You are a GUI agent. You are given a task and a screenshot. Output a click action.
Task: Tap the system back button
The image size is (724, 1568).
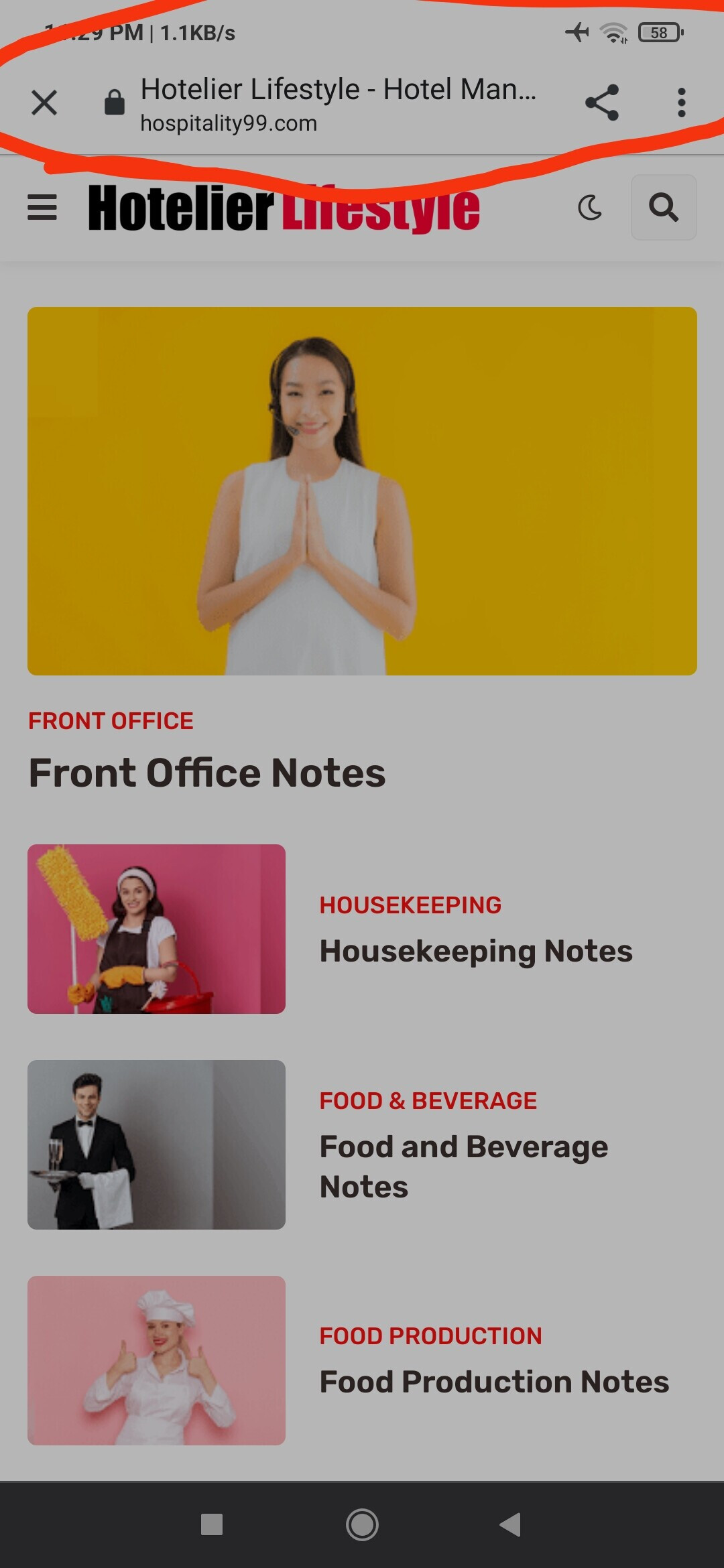pos(510,1524)
